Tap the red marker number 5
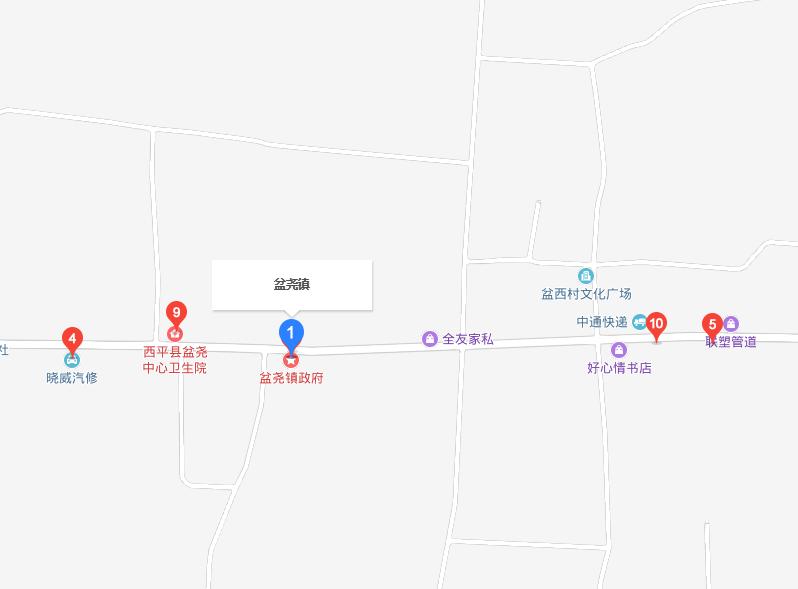 coord(712,324)
